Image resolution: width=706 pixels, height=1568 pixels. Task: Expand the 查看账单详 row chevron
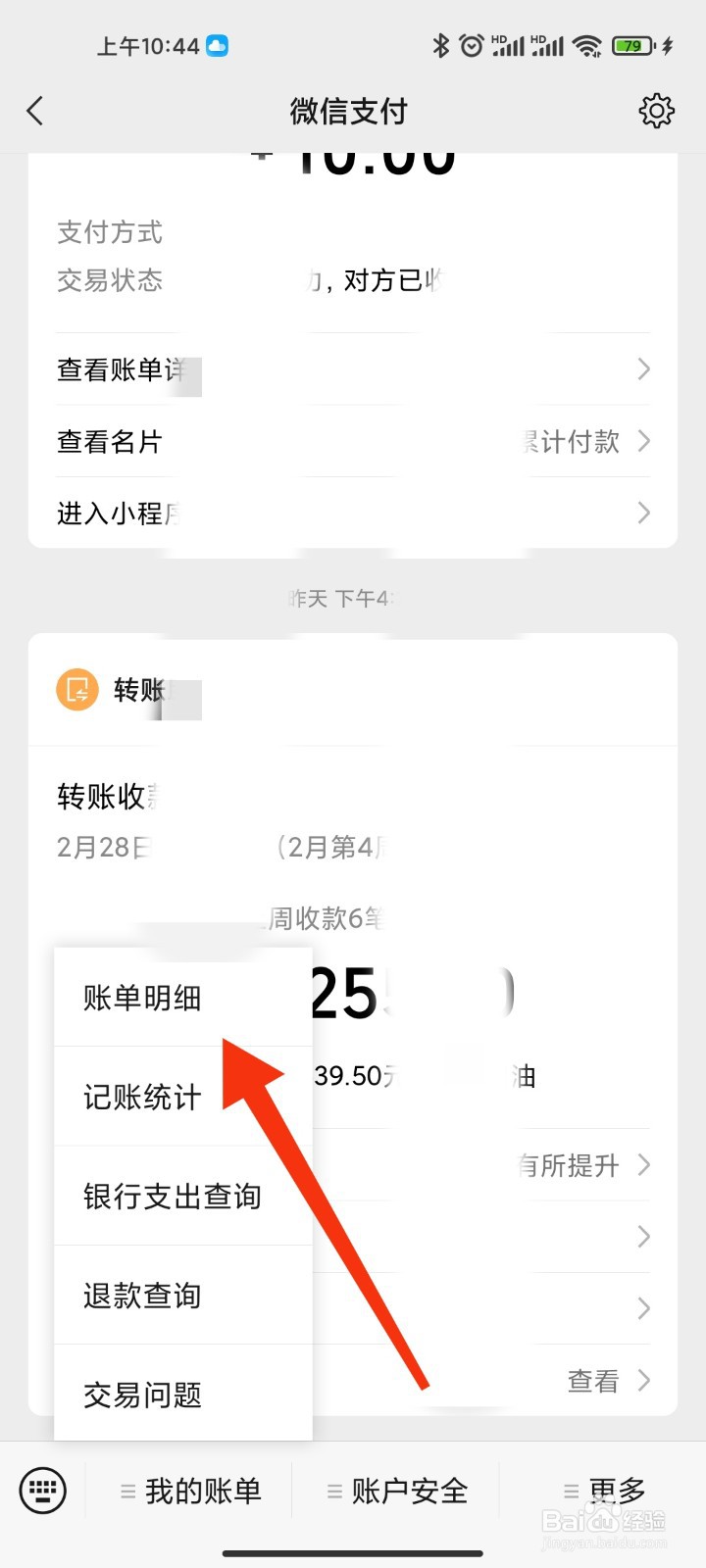click(642, 369)
